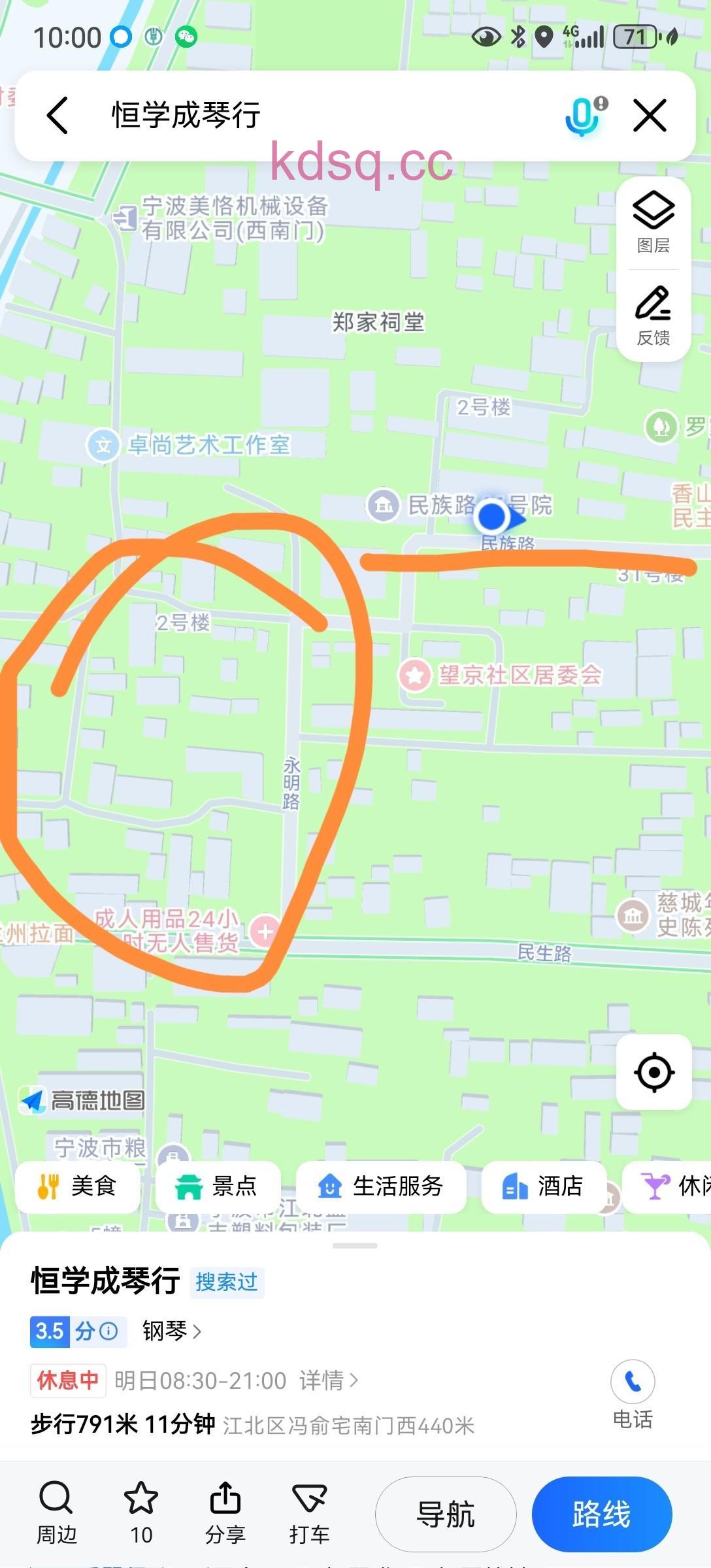This screenshot has height=1568, width=711.
Task: Tap the back arrow to exit search
Action: (x=58, y=115)
